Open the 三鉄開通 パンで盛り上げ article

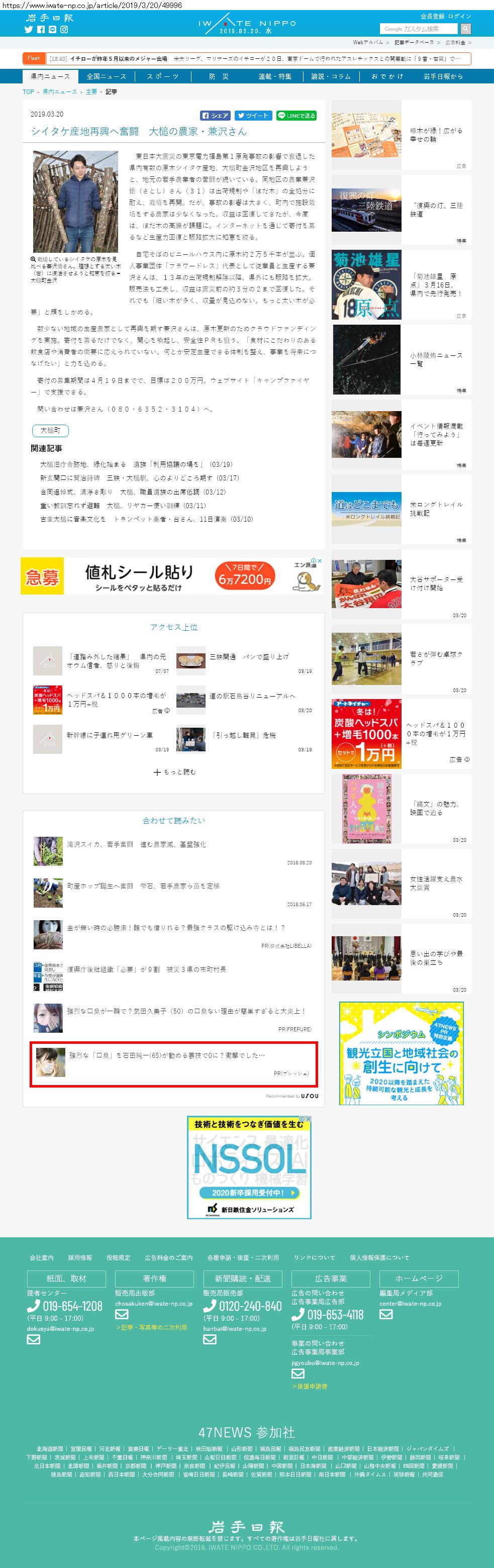click(x=249, y=657)
